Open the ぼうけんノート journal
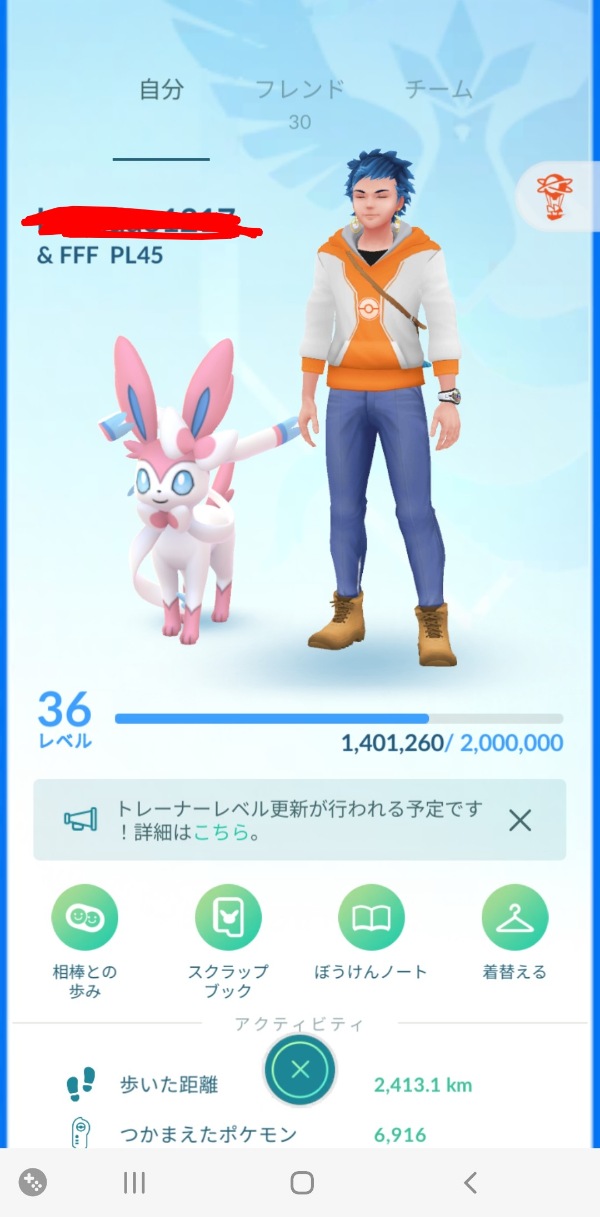The image size is (600, 1217). click(x=371, y=918)
